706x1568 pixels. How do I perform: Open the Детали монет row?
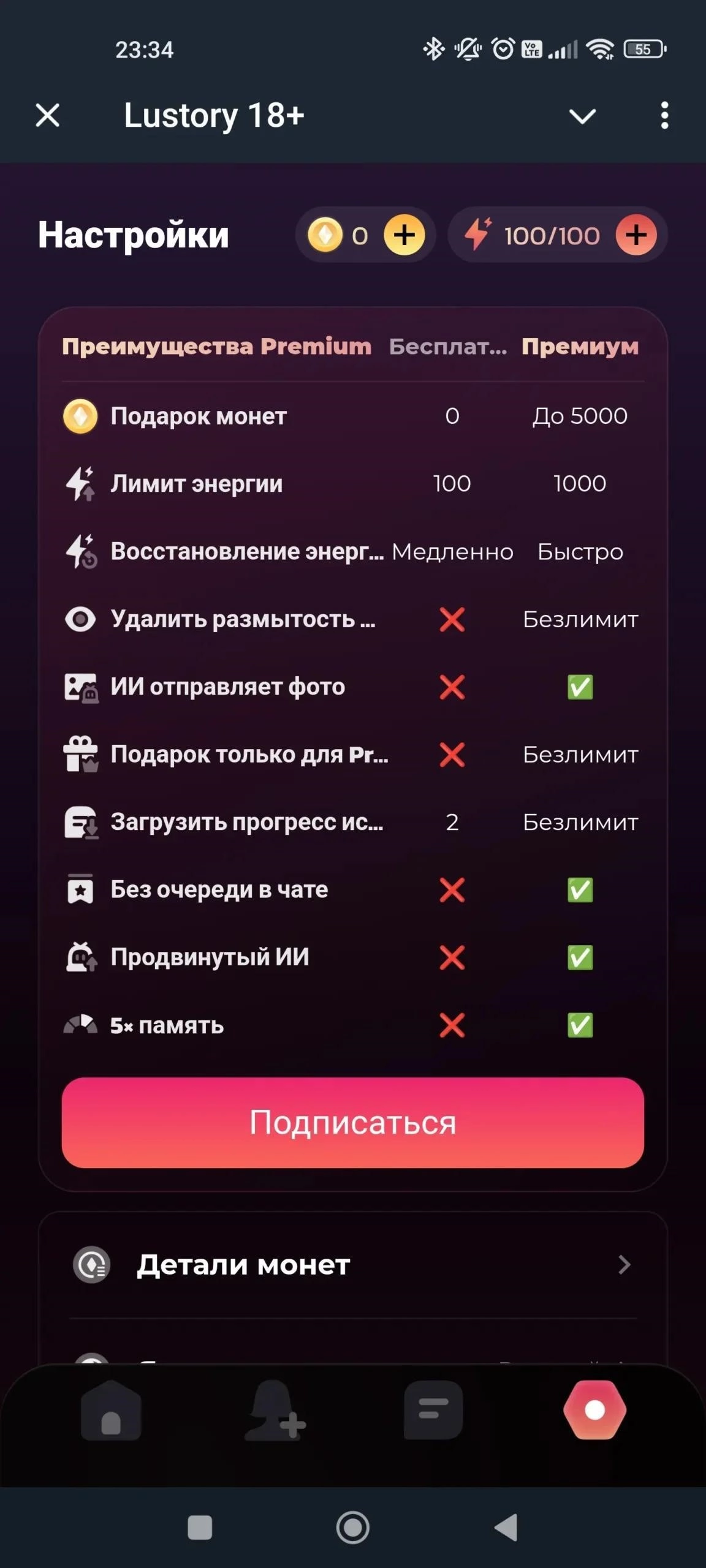point(353,1265)
